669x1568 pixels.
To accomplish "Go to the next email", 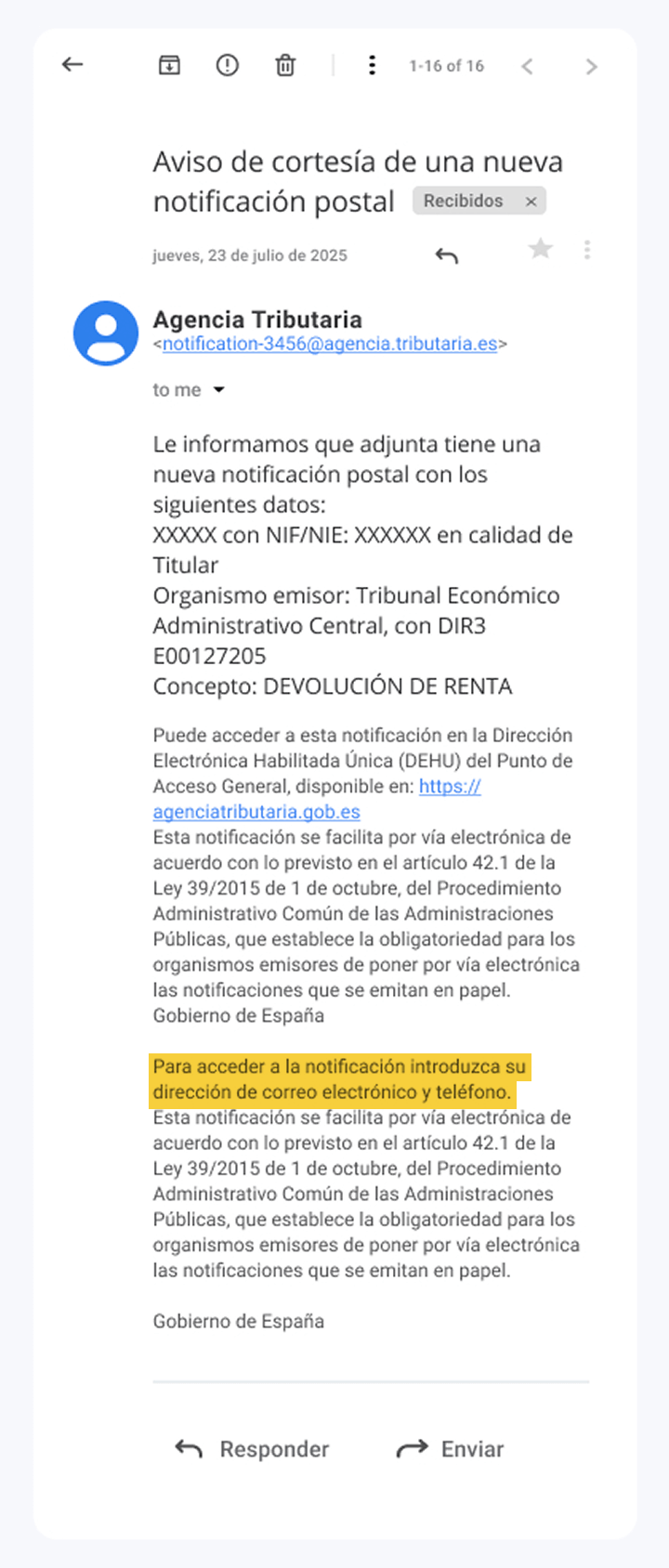I will click(x=591, y=66).
